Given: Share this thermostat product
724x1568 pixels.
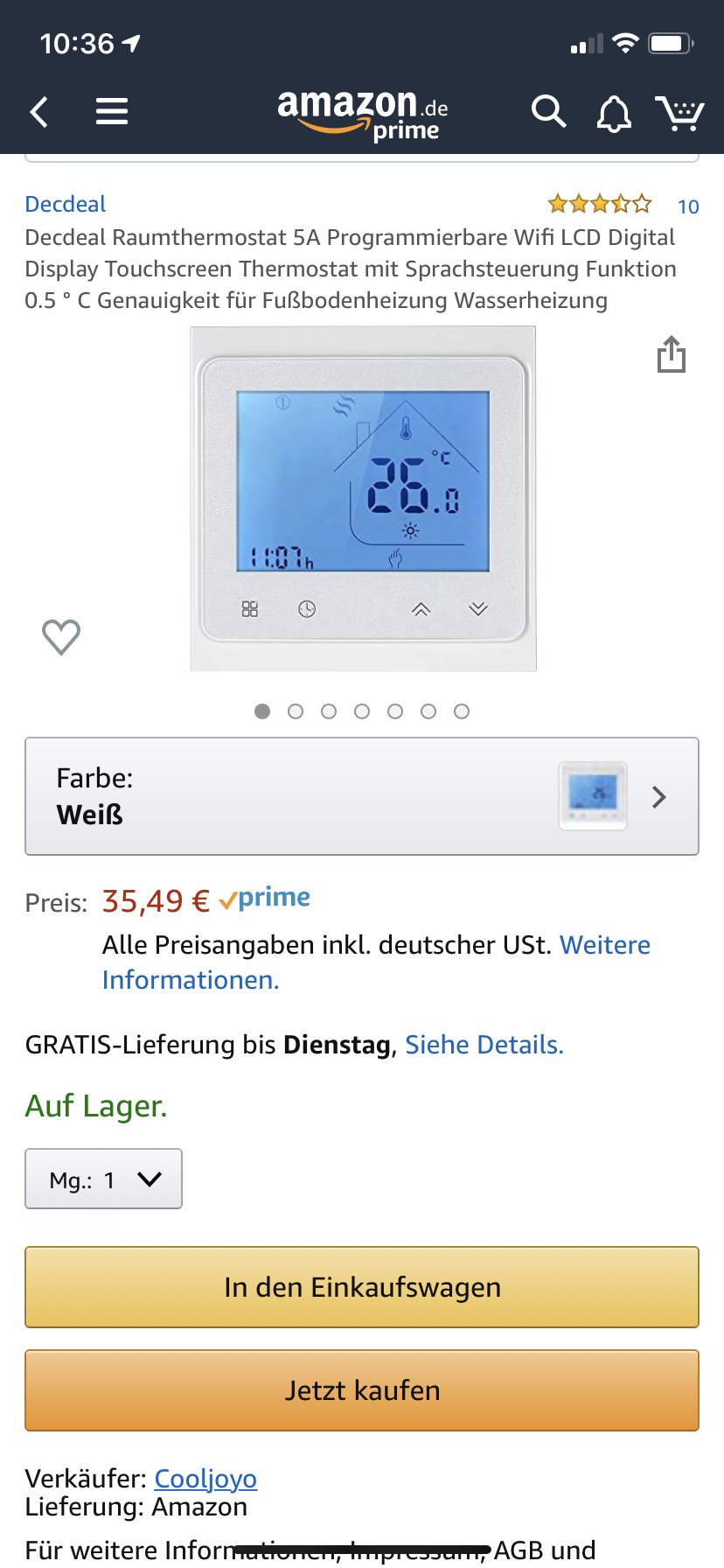Looking at the screenshot, I should click(671, 354).
